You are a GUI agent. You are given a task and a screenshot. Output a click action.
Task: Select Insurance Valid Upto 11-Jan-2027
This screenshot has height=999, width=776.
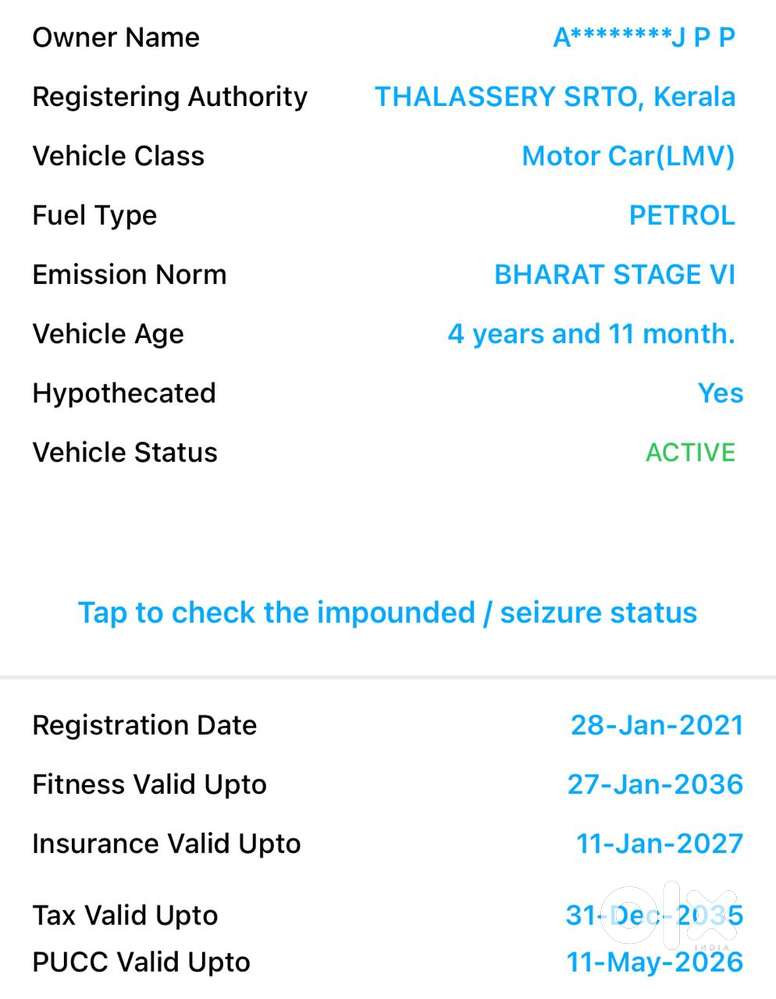click(x=659, y=844)
